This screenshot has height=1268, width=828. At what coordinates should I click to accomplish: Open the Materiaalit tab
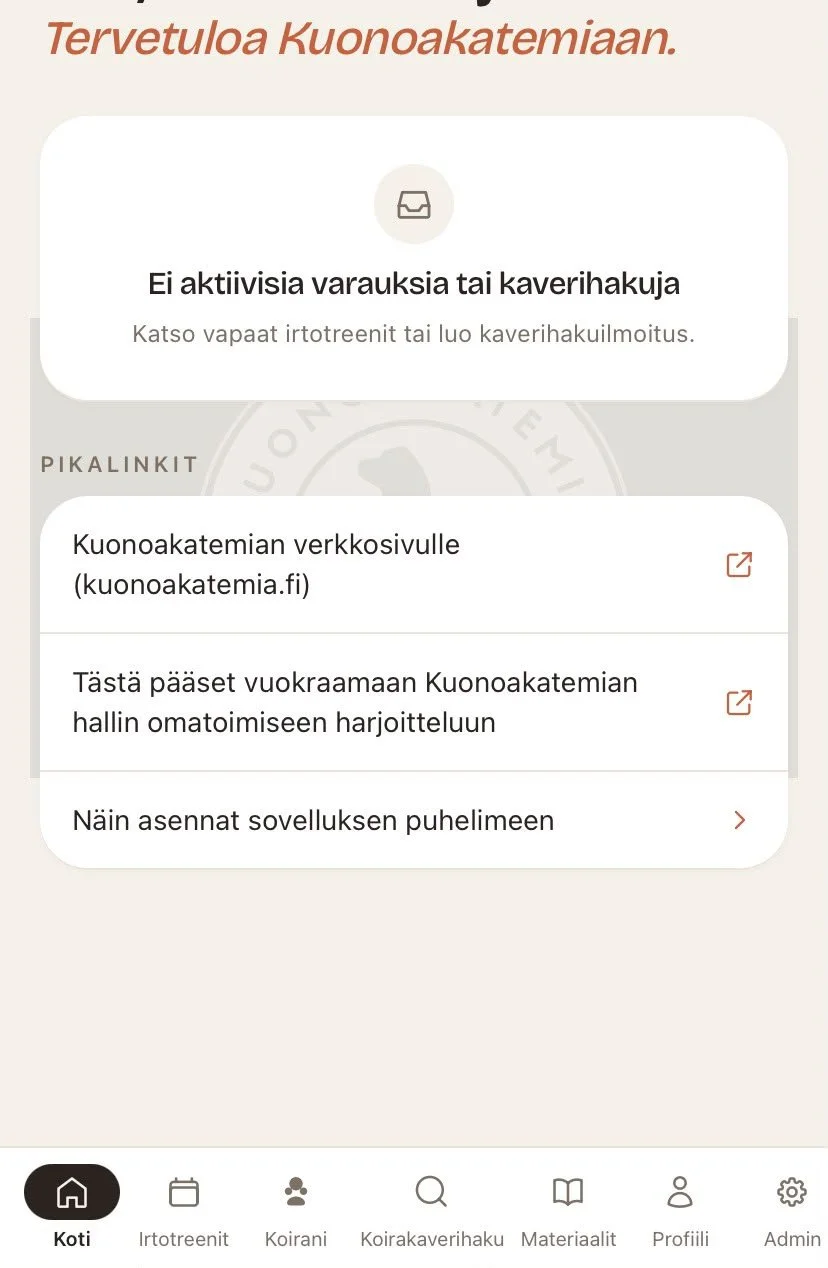tap(568, 1211)
